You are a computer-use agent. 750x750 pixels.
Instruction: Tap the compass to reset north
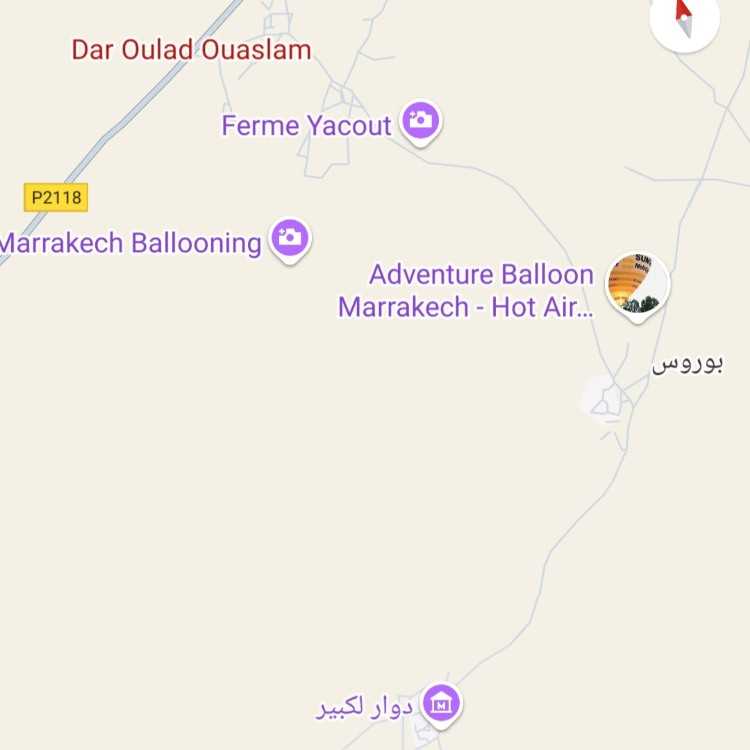[x=685, y=17]
